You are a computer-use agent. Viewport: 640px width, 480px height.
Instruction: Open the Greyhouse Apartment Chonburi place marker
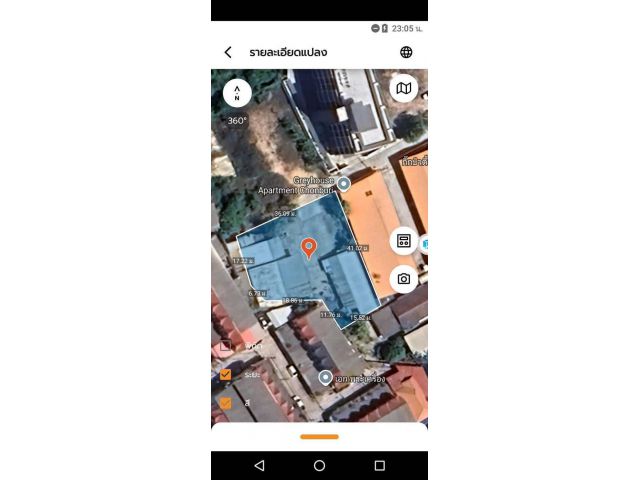click(x=344, y=184)
